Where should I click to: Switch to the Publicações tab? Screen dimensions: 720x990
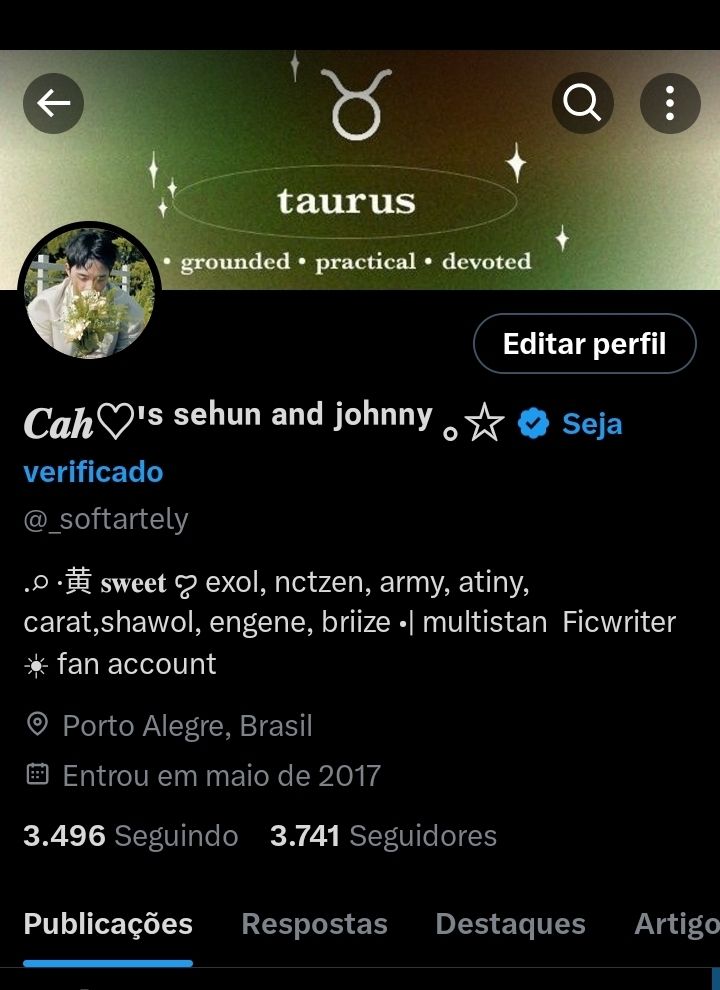pos(108,924)
